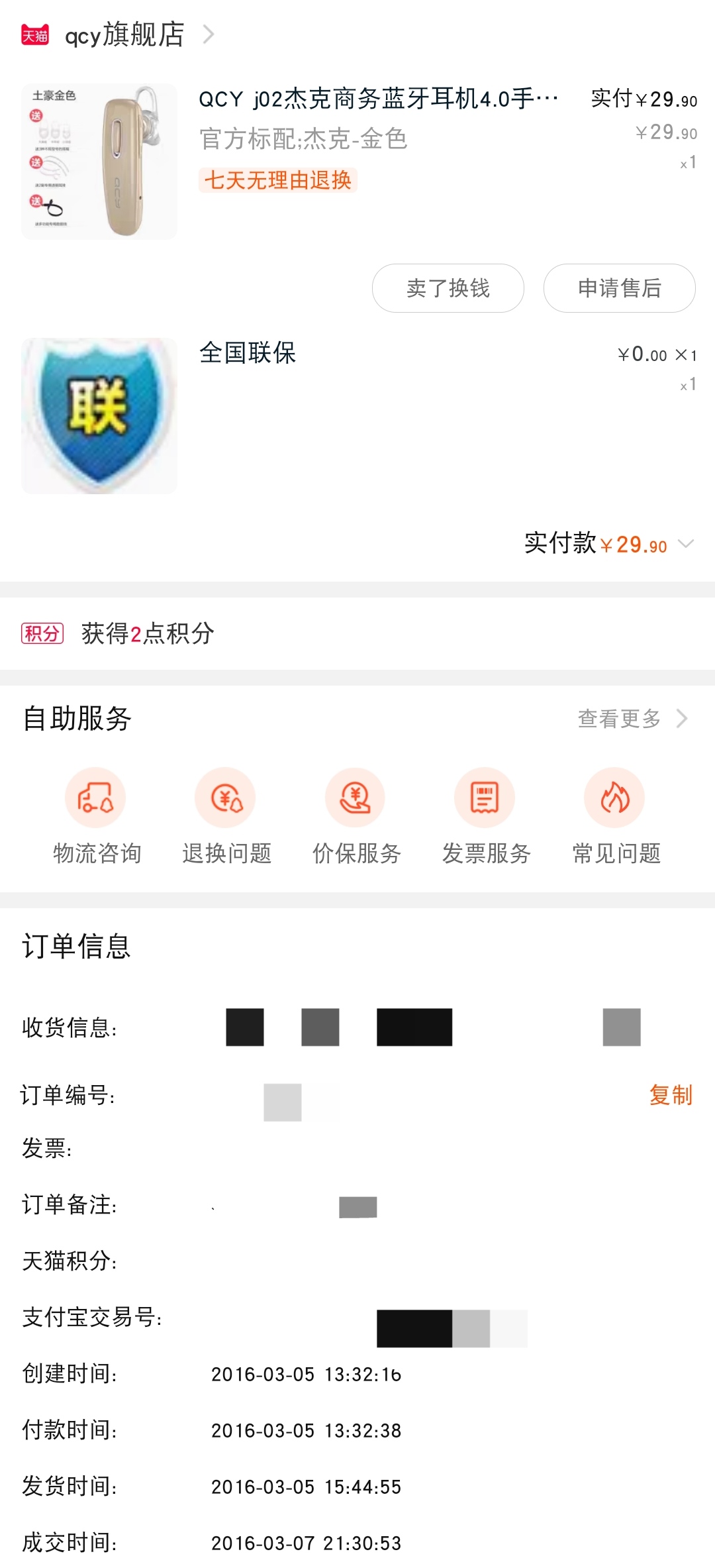Open the gold earphone product thumbnail

[99, 159]
